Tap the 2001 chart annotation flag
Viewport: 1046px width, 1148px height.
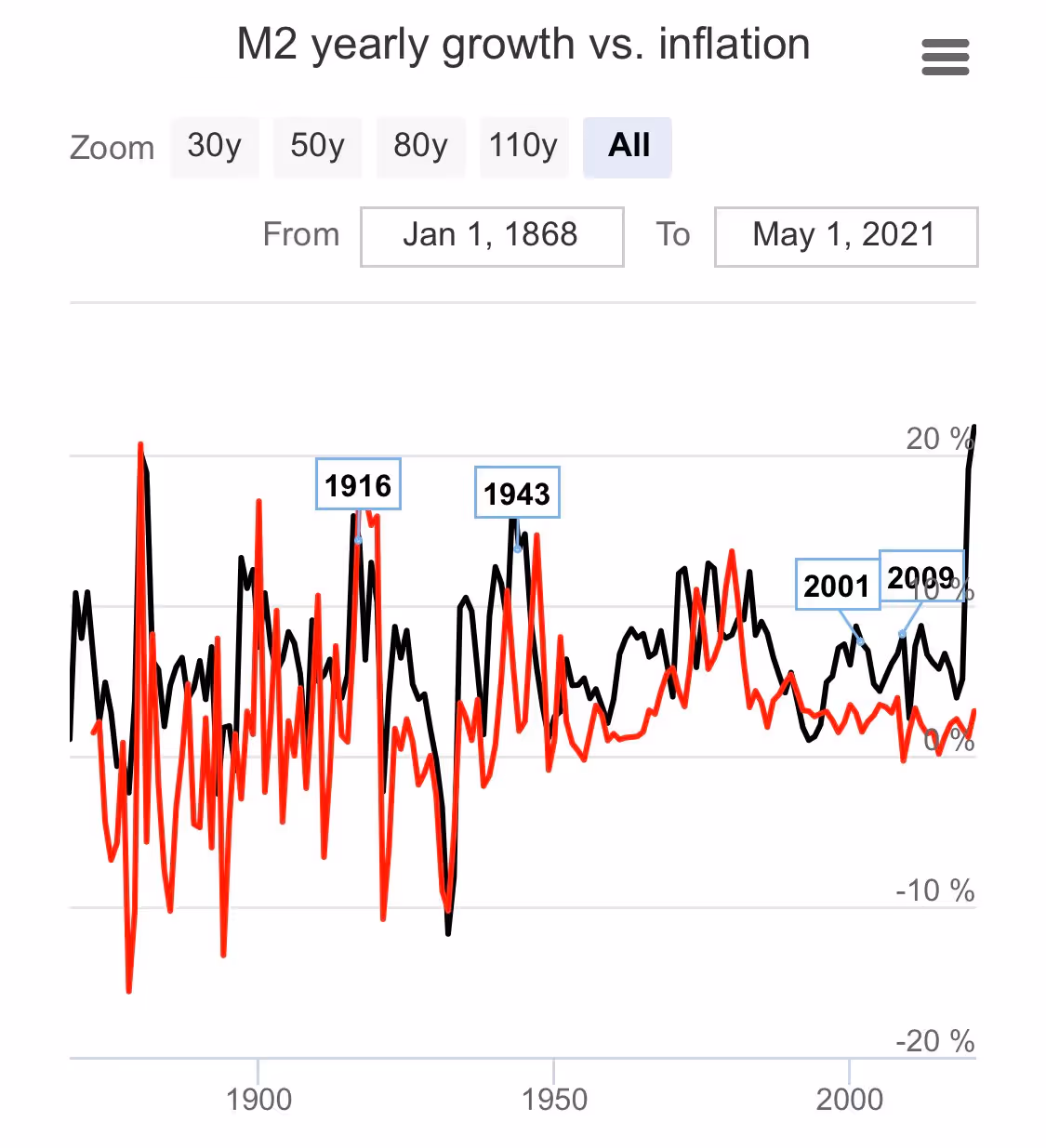point(836,585)
